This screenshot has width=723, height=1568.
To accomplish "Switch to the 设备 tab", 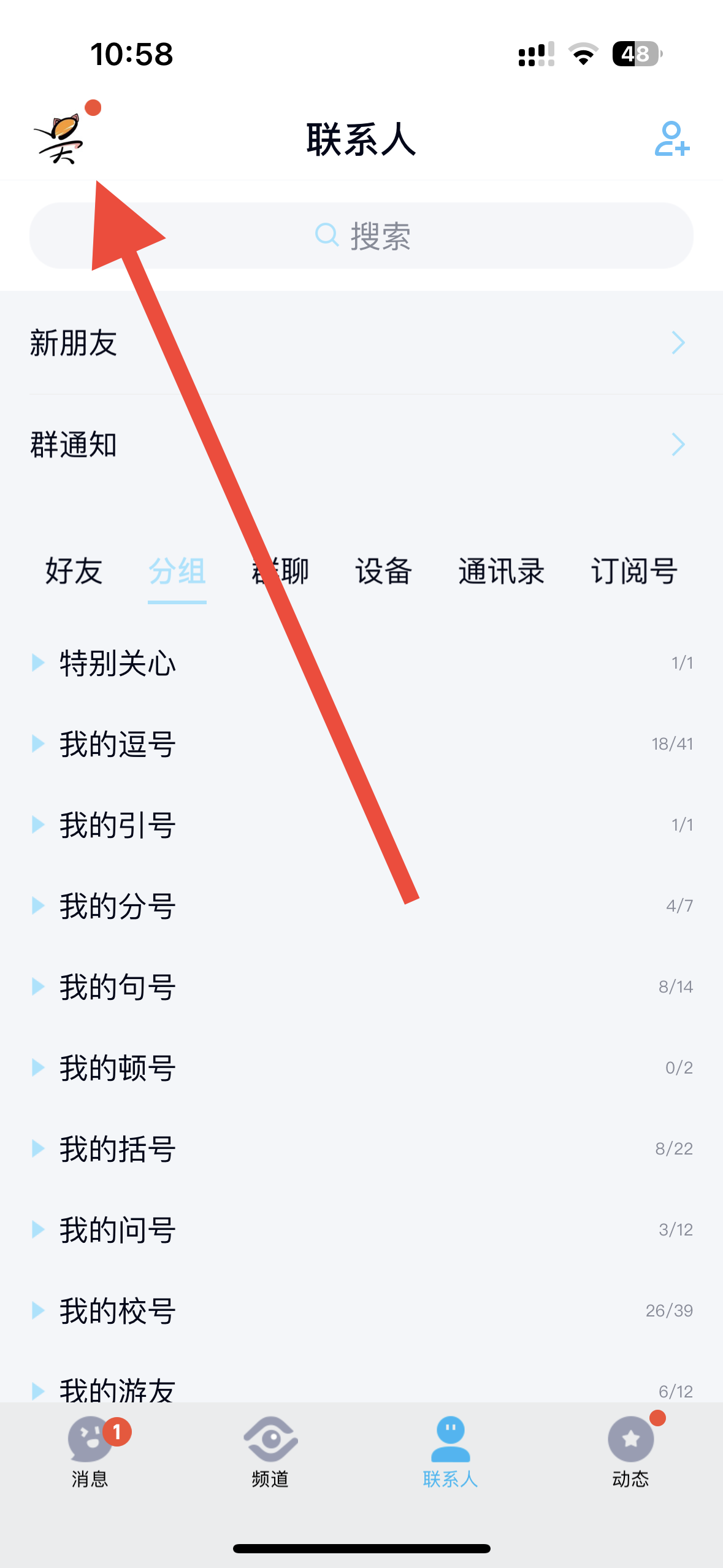I will [x=383, y=571].
